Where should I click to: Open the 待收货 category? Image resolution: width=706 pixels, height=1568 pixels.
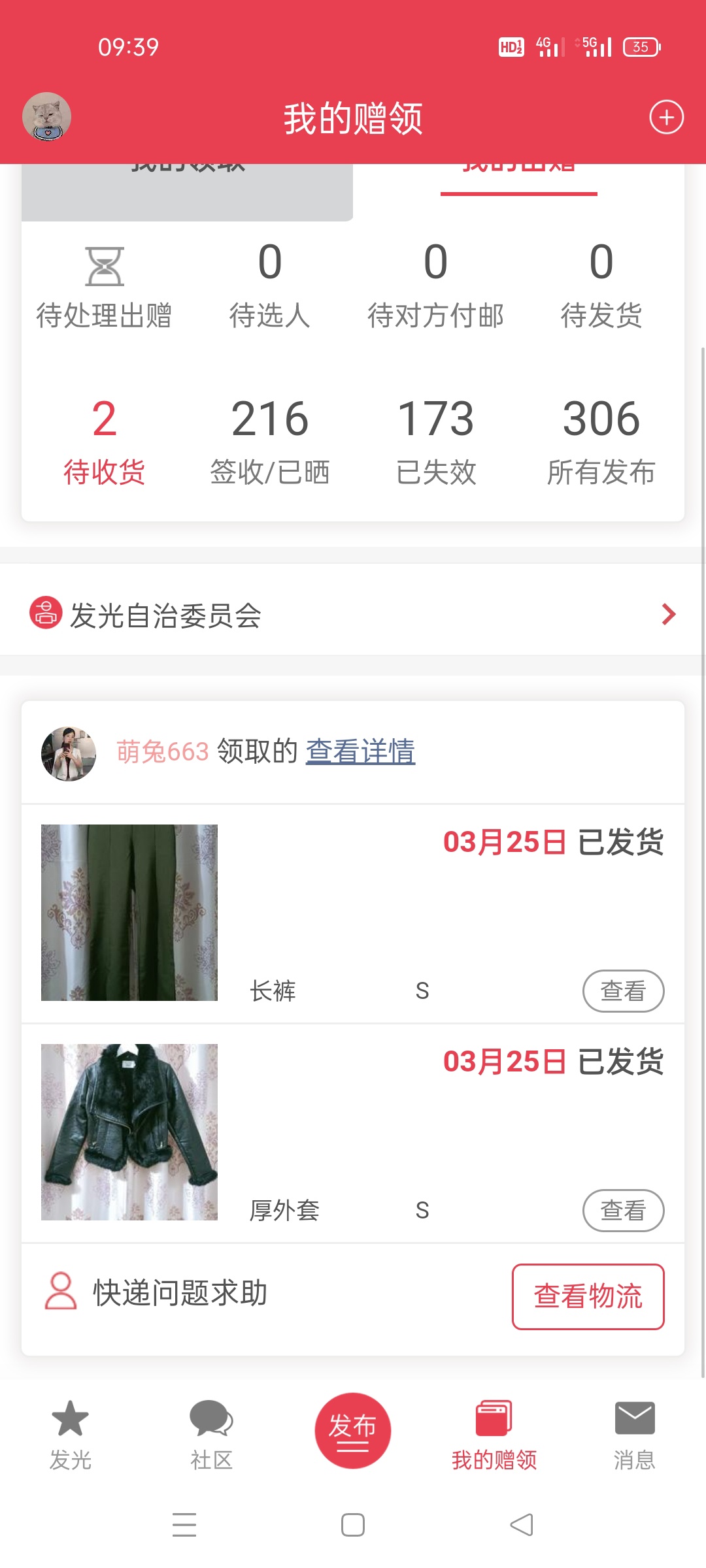point(104,442)
